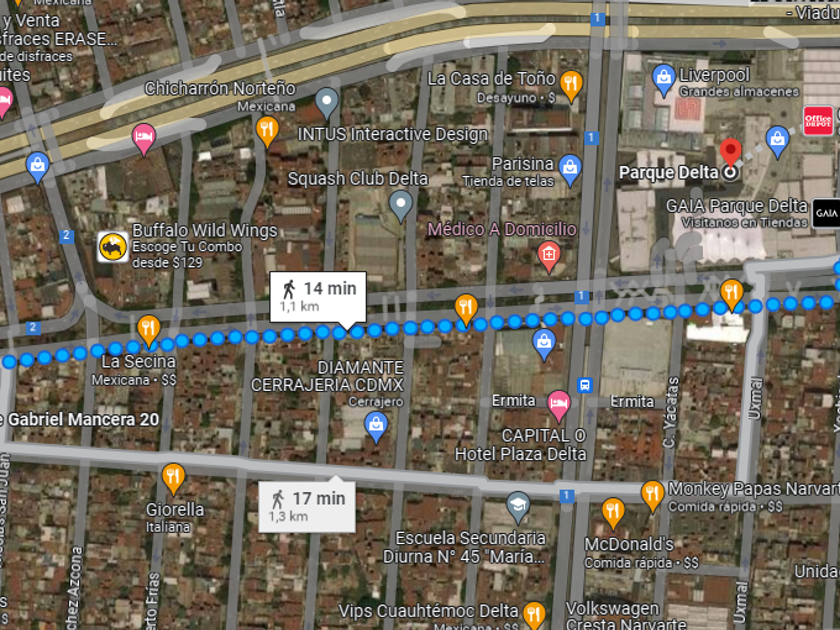
Task: Tap the Monkey Papas Narvarte pin
Action: pyautogui.click(x=652, y=496)
